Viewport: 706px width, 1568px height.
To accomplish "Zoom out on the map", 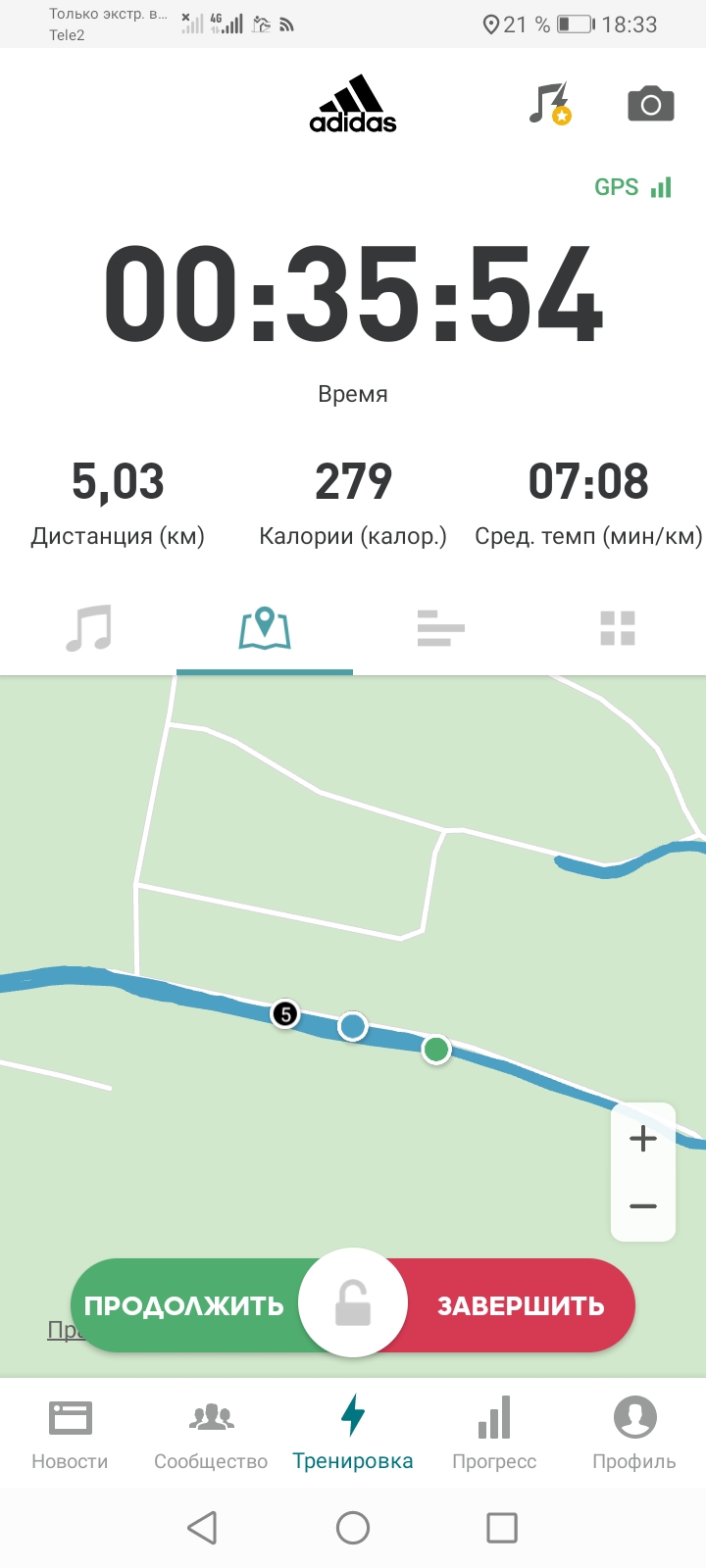I will [643, 1206].
